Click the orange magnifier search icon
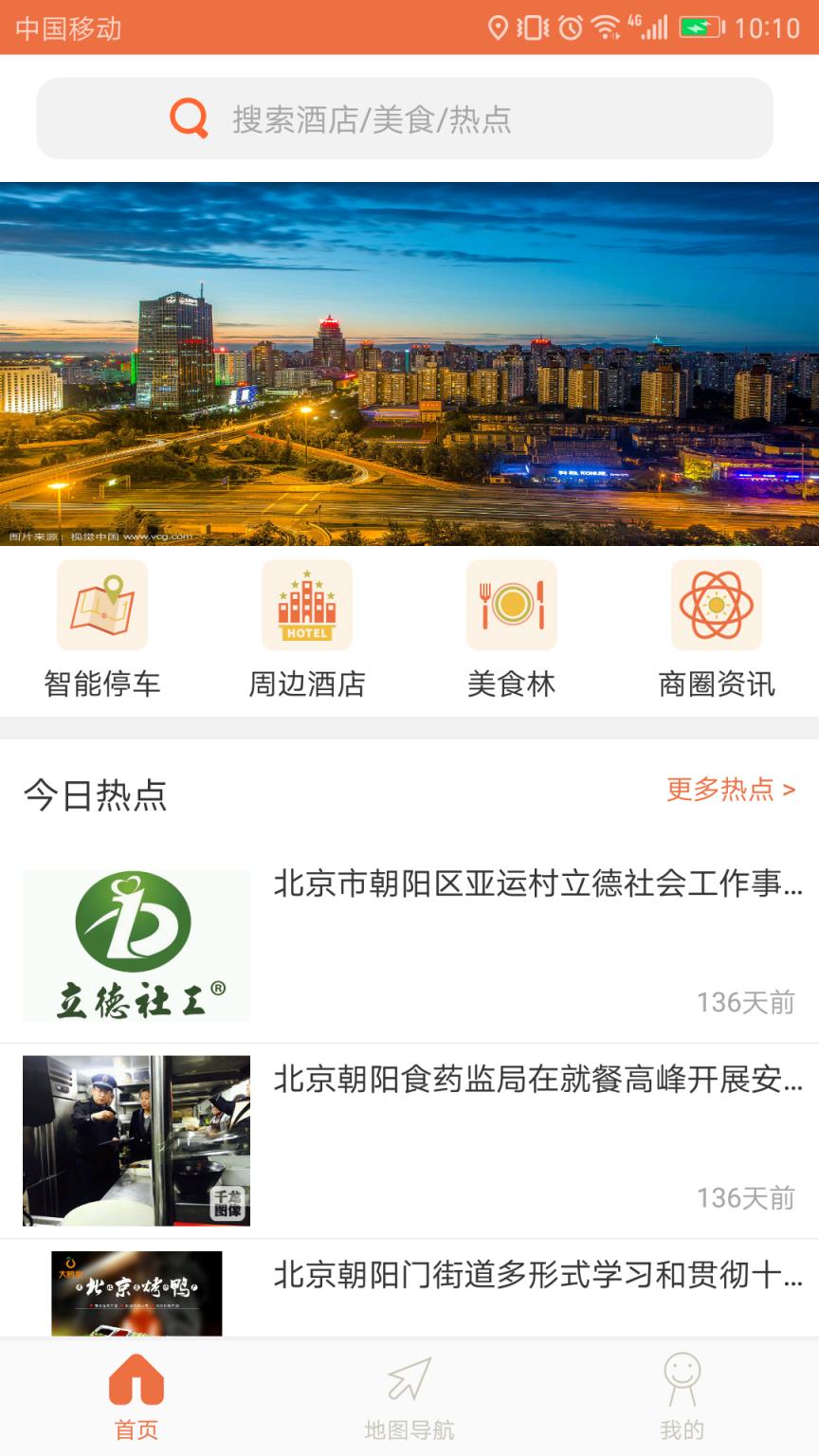This screenshot has width=819, height=1456. [x=187, y=118]
